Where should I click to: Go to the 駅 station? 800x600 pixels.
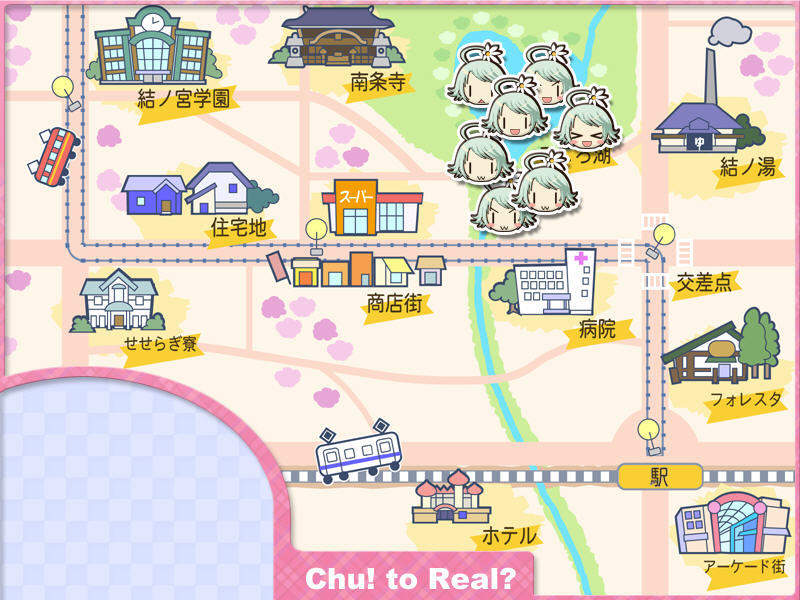(657, 477)
